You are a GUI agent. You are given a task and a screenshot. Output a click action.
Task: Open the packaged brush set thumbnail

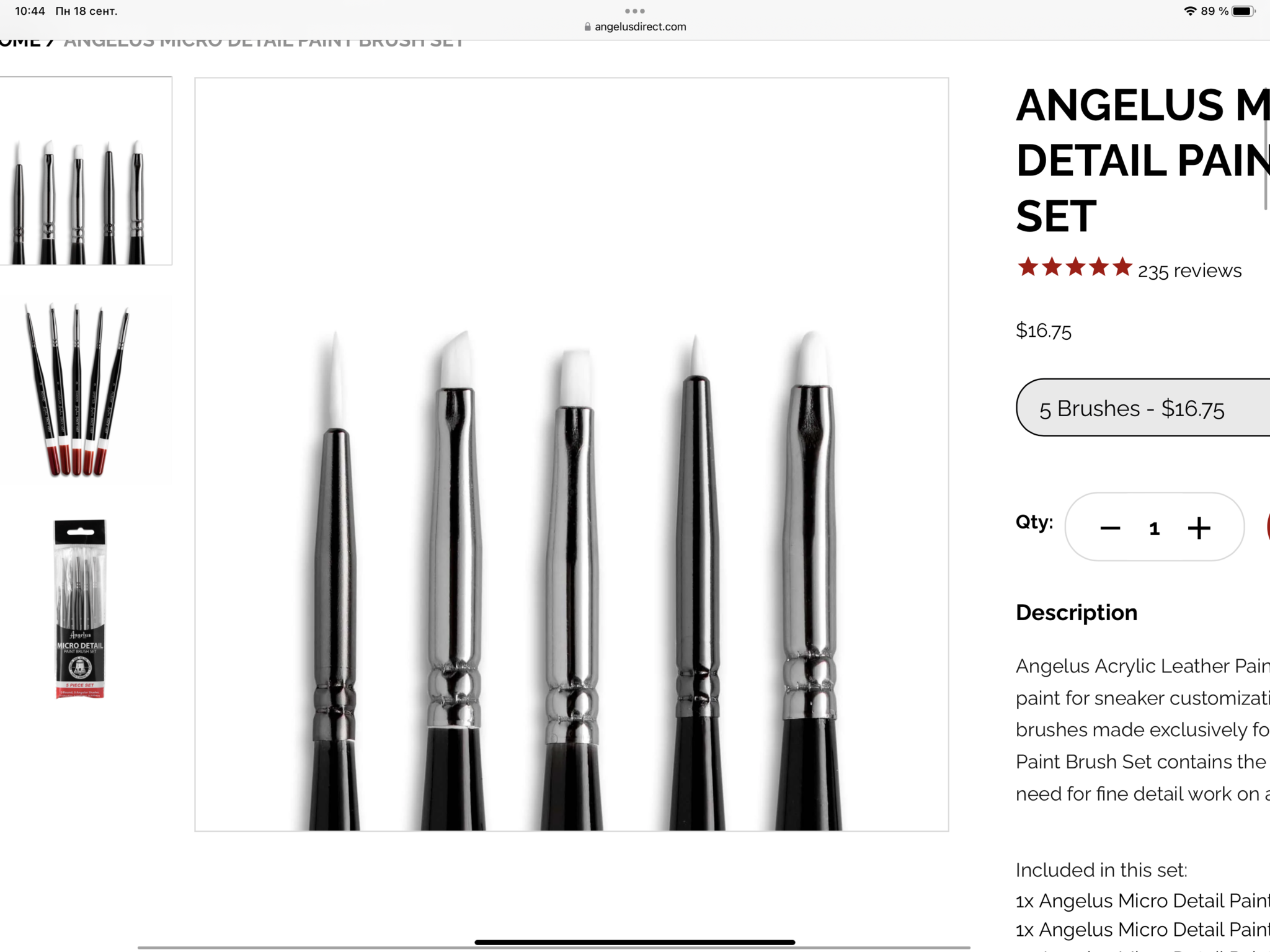80,609
